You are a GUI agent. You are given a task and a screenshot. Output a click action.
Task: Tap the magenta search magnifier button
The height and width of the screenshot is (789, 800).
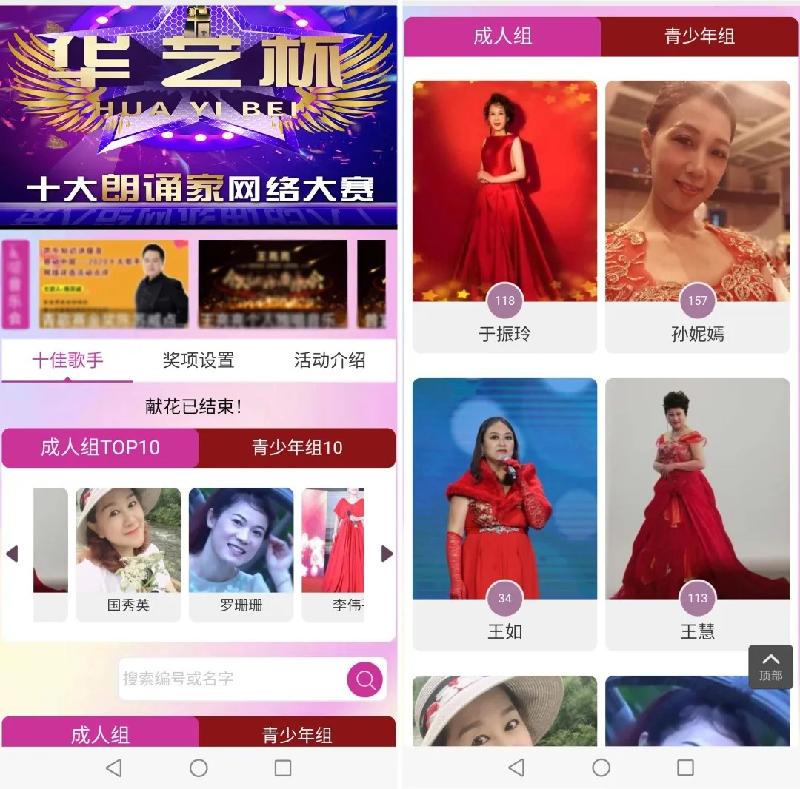pos(365,680)
